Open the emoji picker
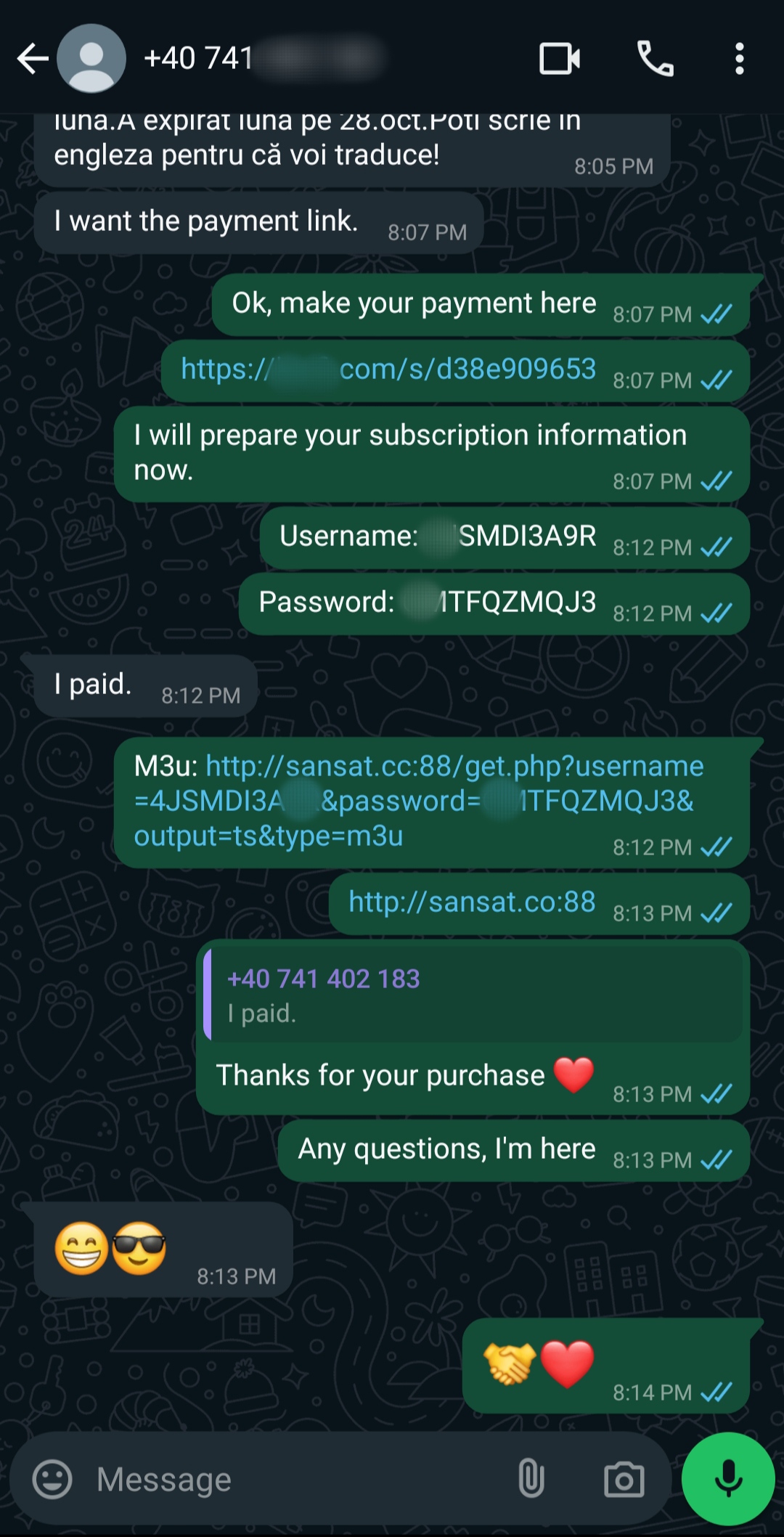This screenshot has height=1537, width=784. tap(52, 1479)
